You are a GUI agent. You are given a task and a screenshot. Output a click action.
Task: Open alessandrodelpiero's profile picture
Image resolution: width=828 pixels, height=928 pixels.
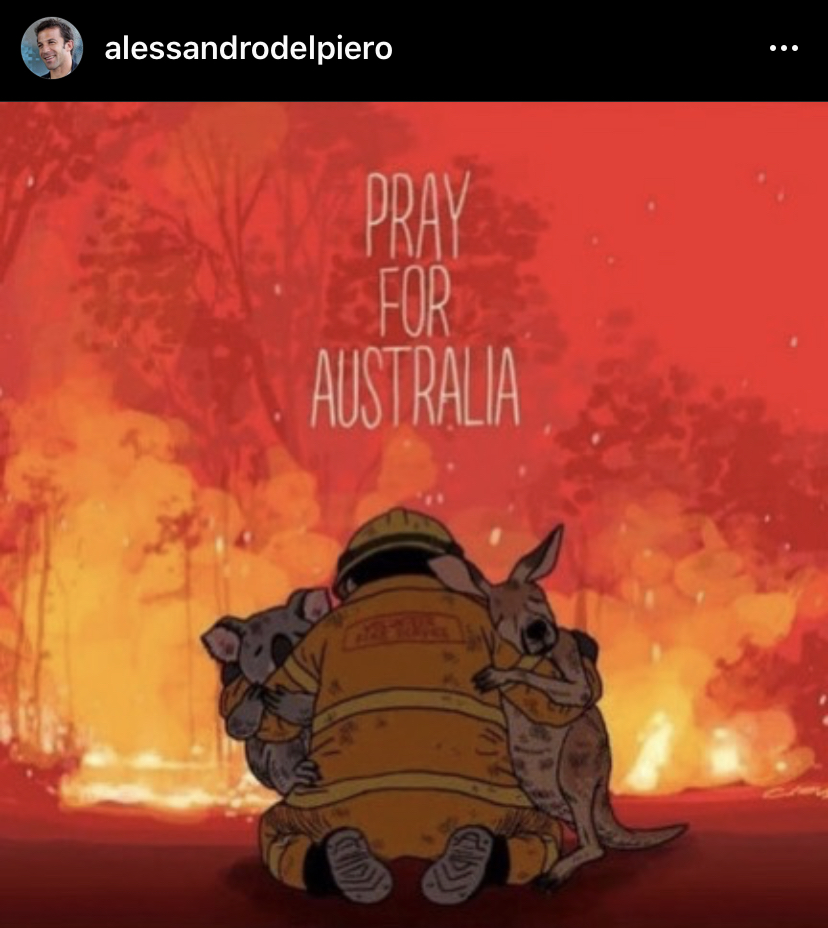point(51,48)
